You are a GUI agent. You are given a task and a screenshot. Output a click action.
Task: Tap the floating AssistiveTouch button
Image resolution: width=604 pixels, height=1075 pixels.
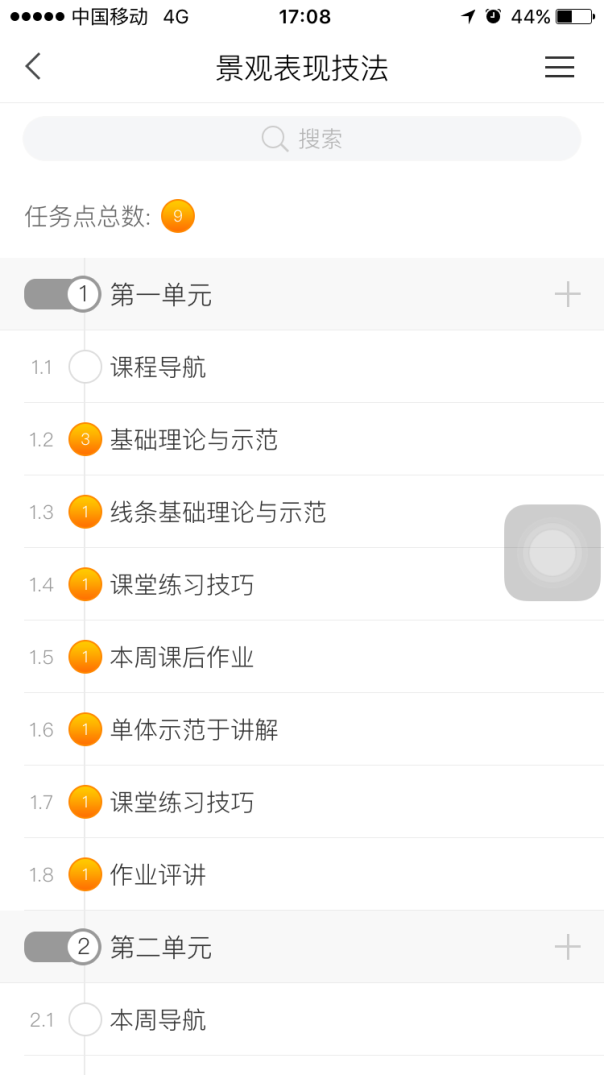552,553
